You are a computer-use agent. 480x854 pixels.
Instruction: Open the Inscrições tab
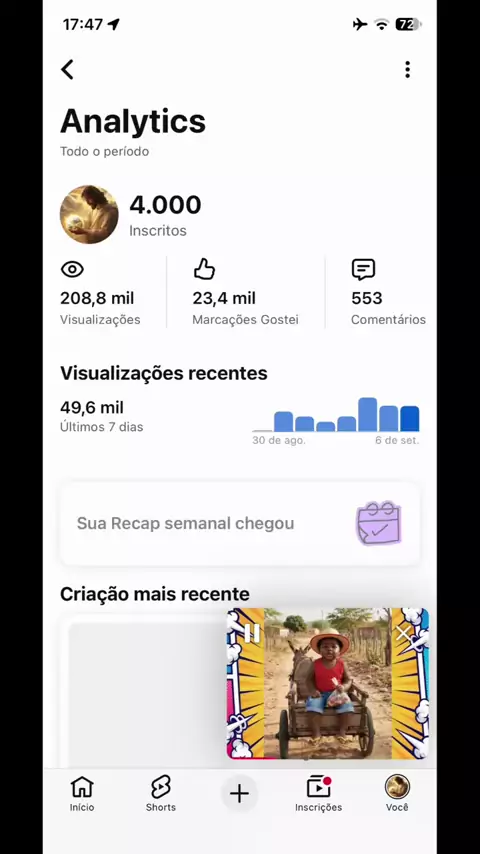click(318, 794)
